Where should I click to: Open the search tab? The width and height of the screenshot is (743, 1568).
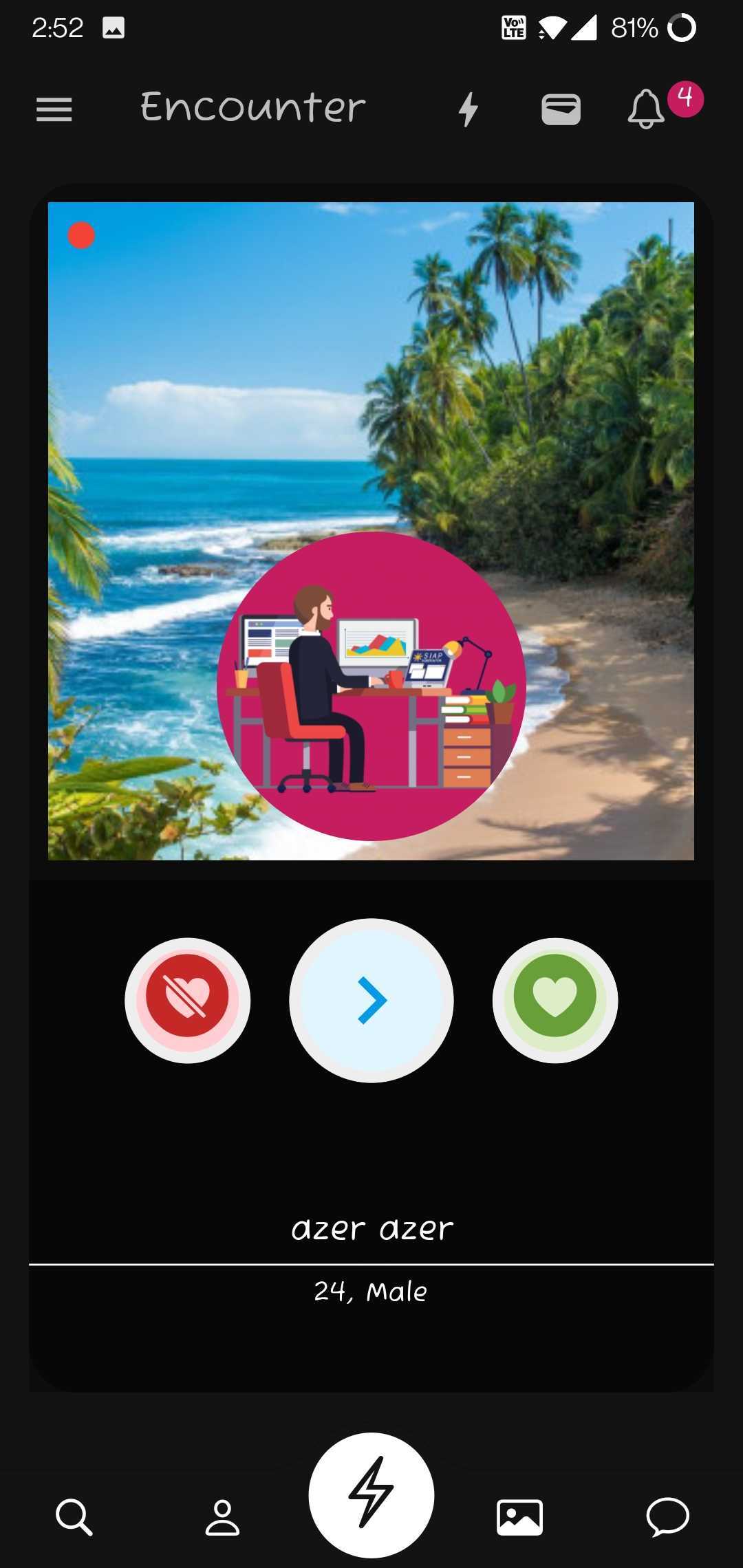74,1517
